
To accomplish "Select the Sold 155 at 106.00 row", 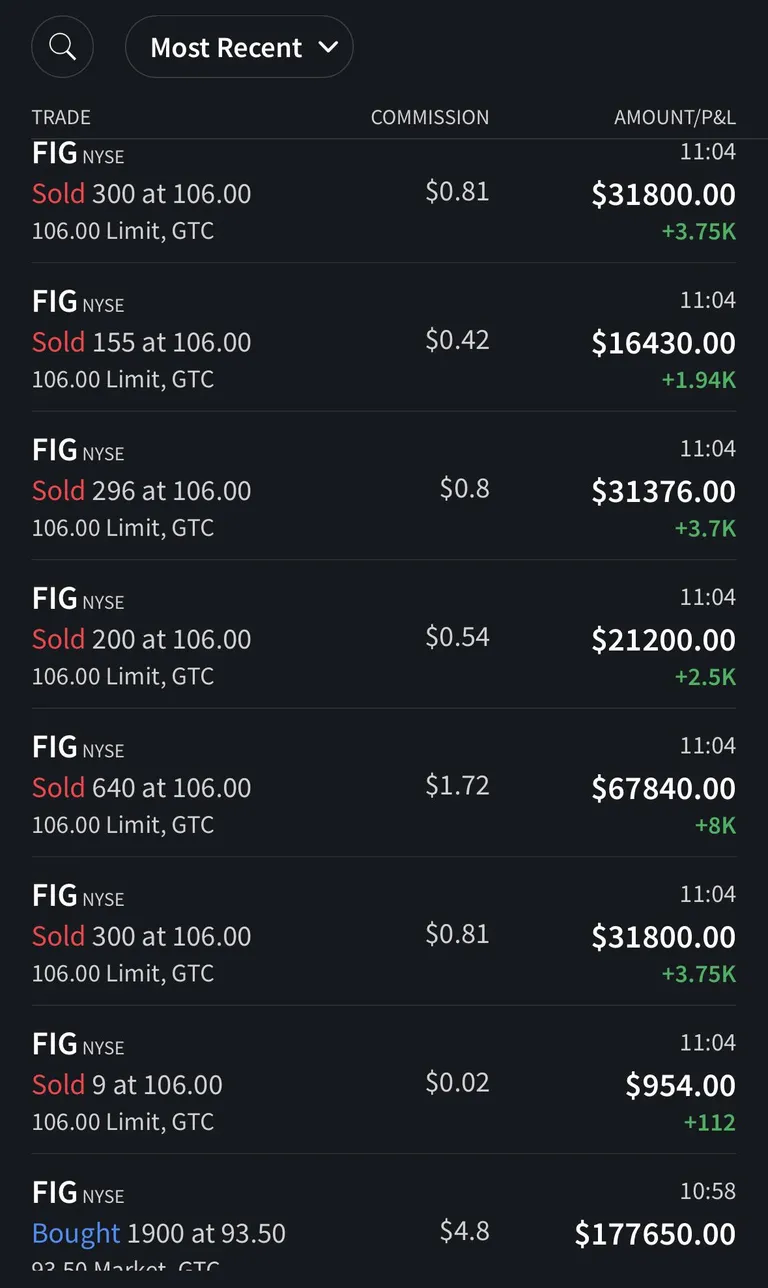I will coord(141,342).
